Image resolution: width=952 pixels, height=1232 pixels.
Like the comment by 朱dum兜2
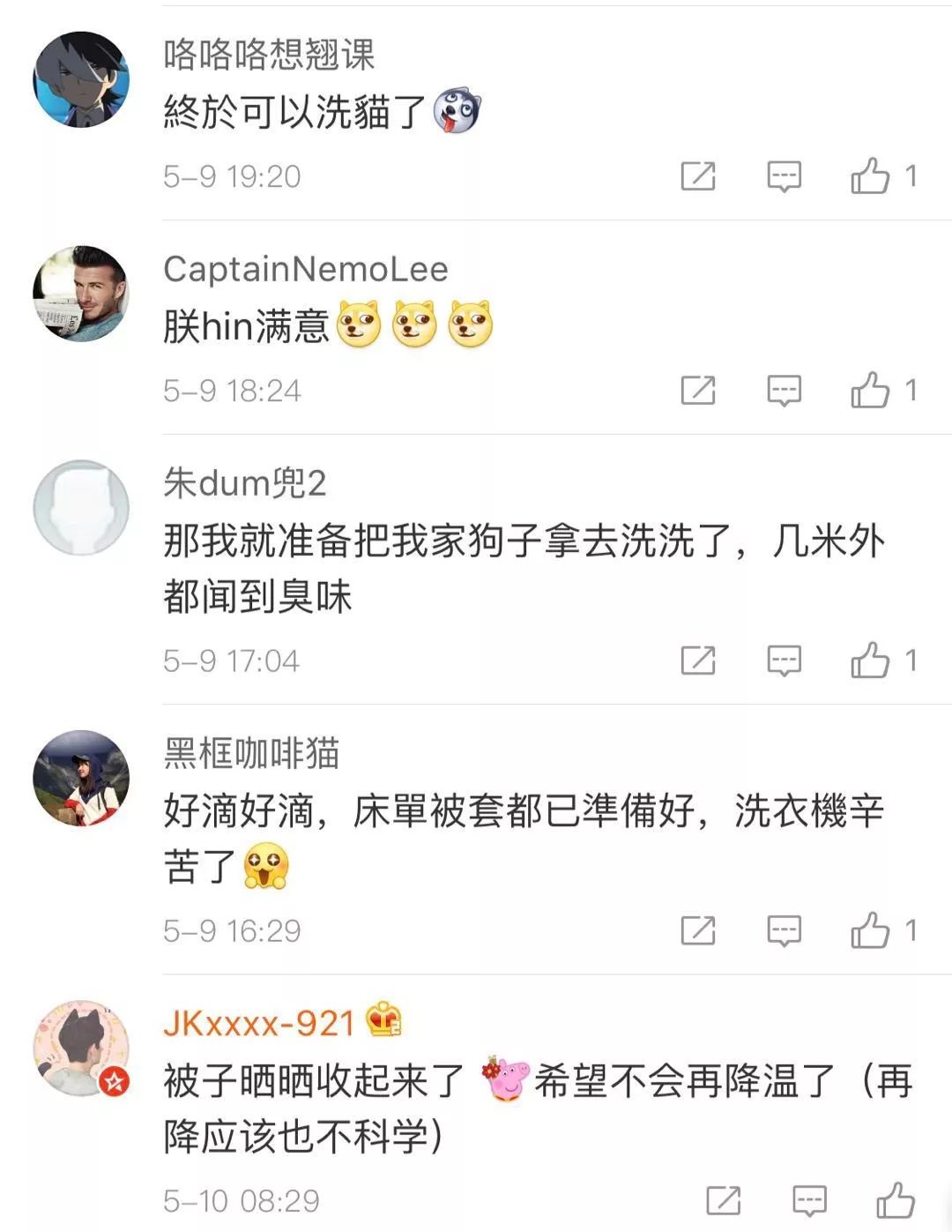[x=870, y=660]
